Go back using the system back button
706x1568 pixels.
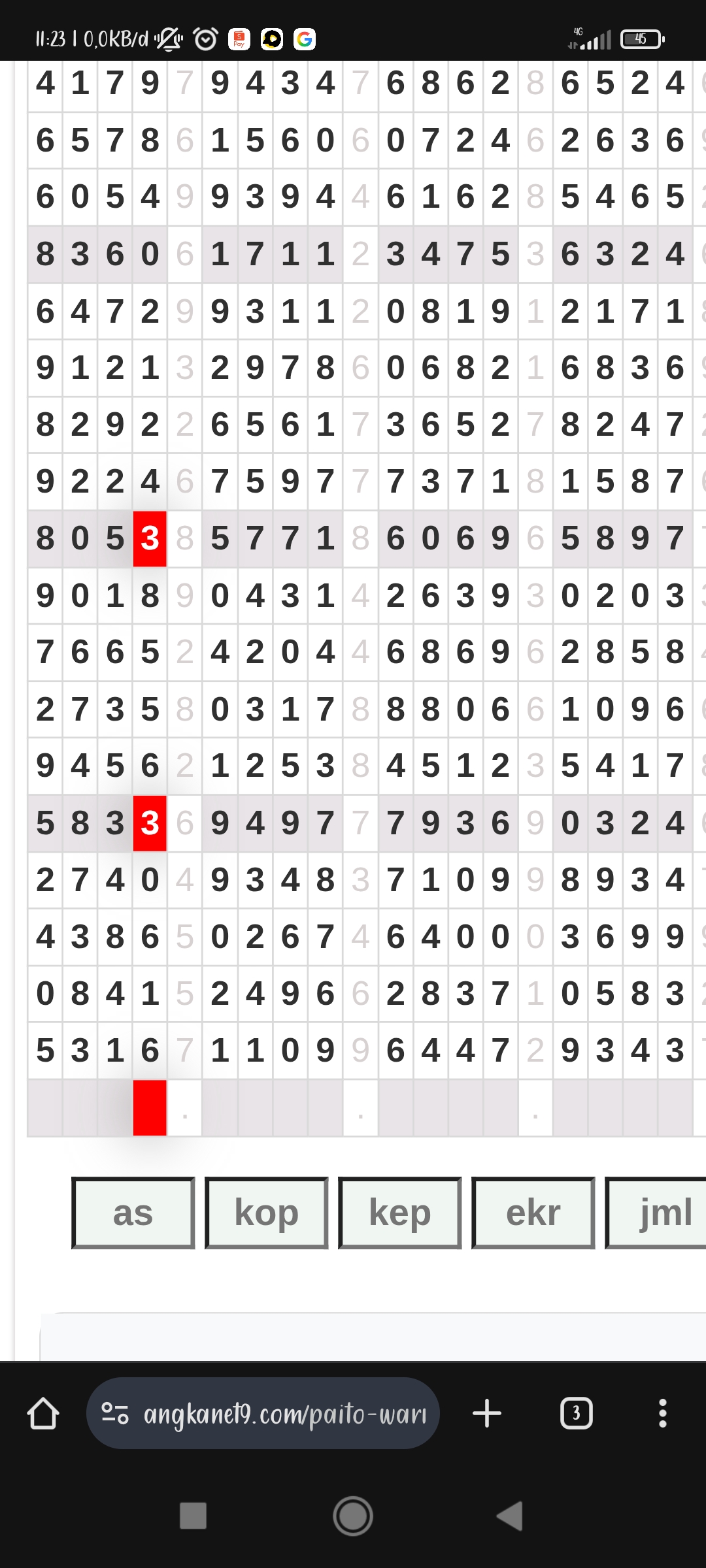click(510, 1516)
